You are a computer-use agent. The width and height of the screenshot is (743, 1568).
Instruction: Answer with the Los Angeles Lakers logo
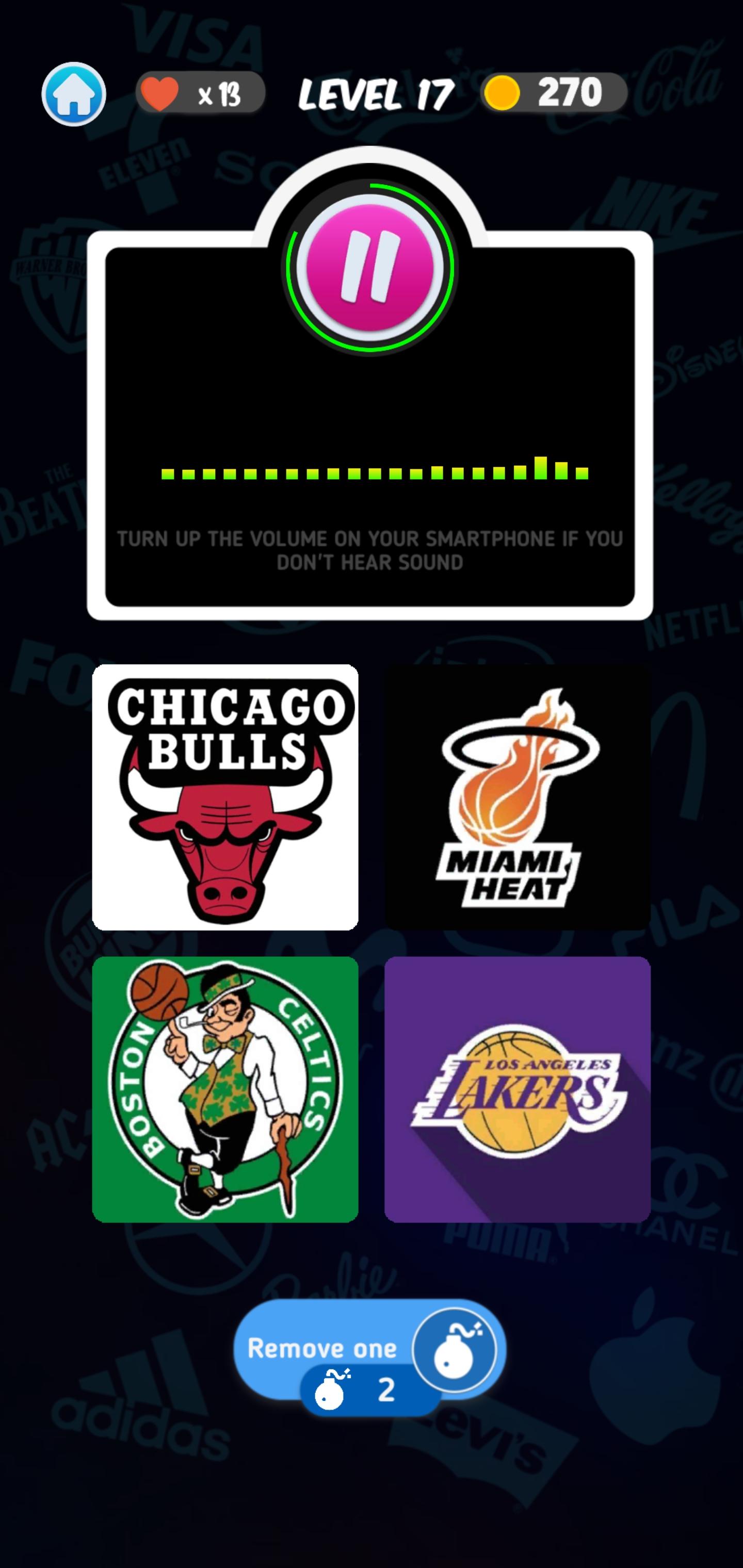[518, 1089]
